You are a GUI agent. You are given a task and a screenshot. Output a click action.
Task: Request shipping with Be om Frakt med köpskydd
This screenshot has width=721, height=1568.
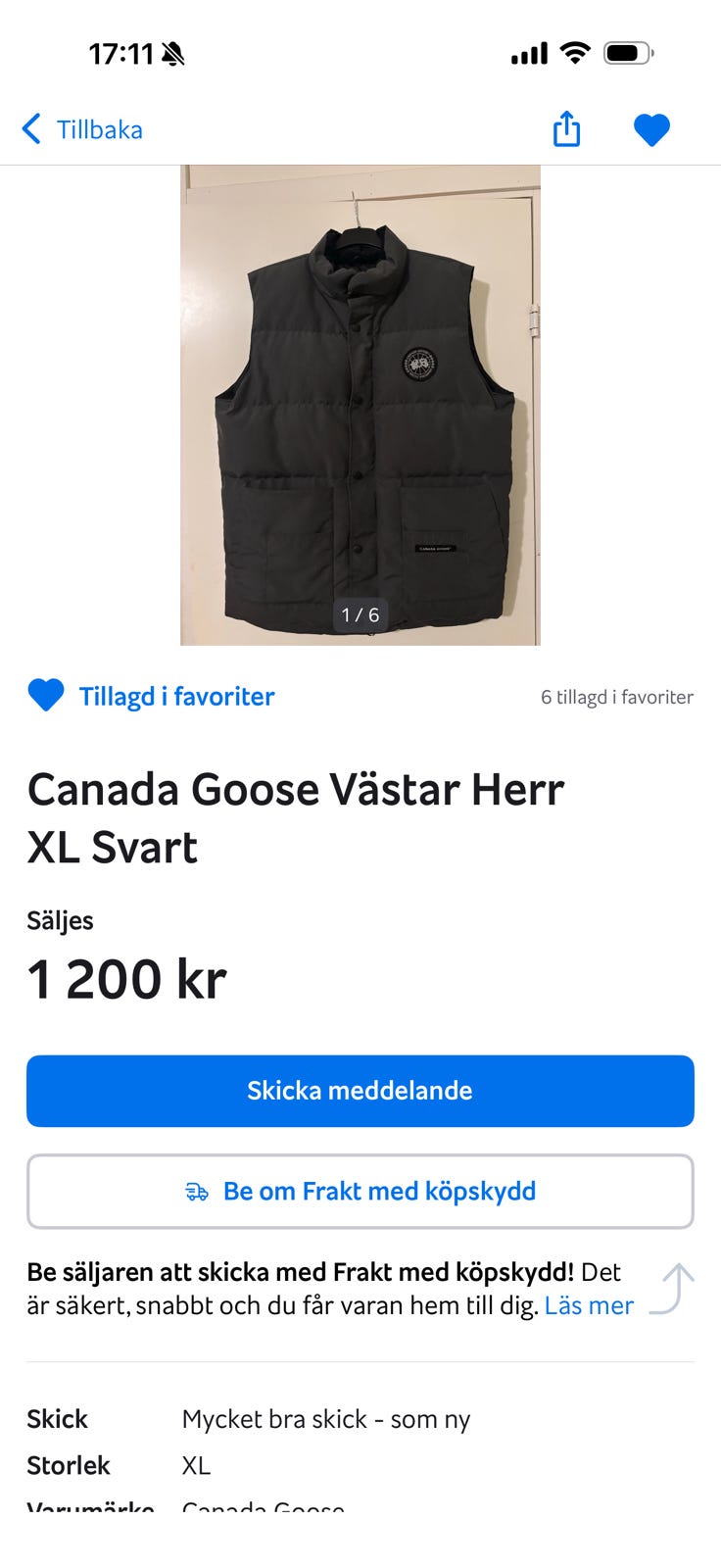360,1191
